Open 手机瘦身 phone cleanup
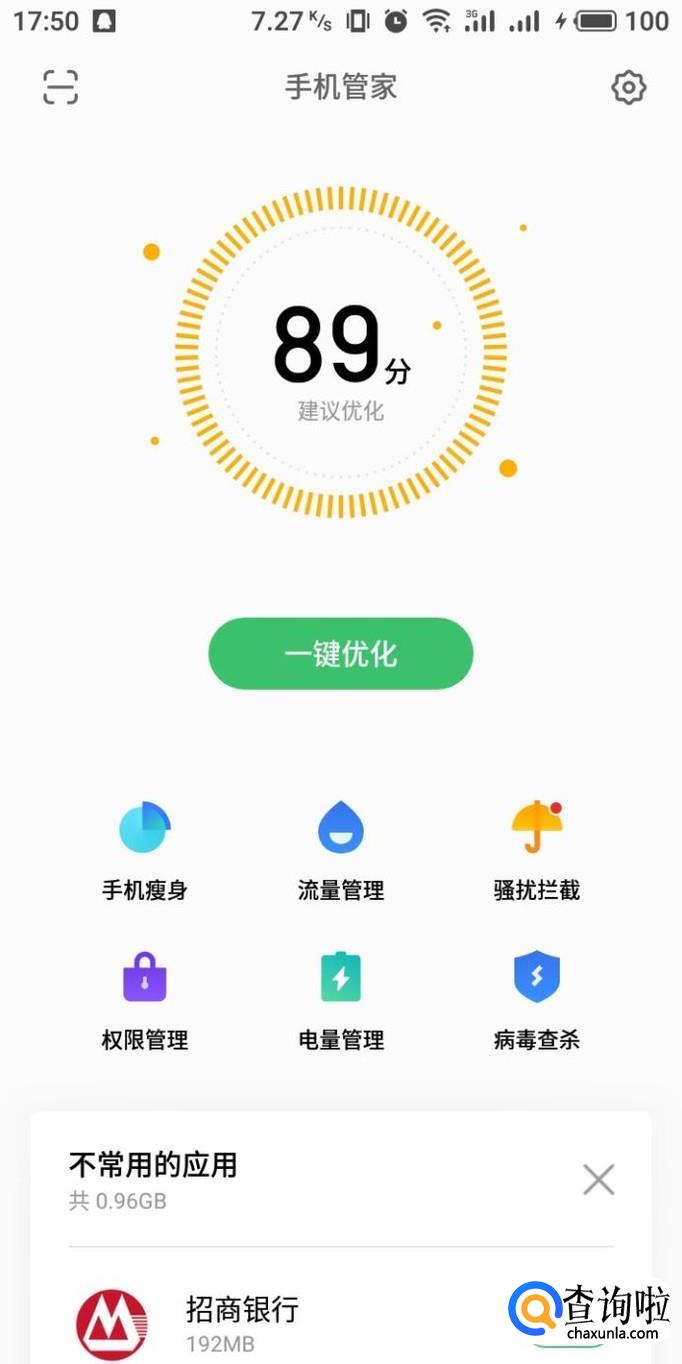This screenshot has width=682, height=1364. (145, 850)
